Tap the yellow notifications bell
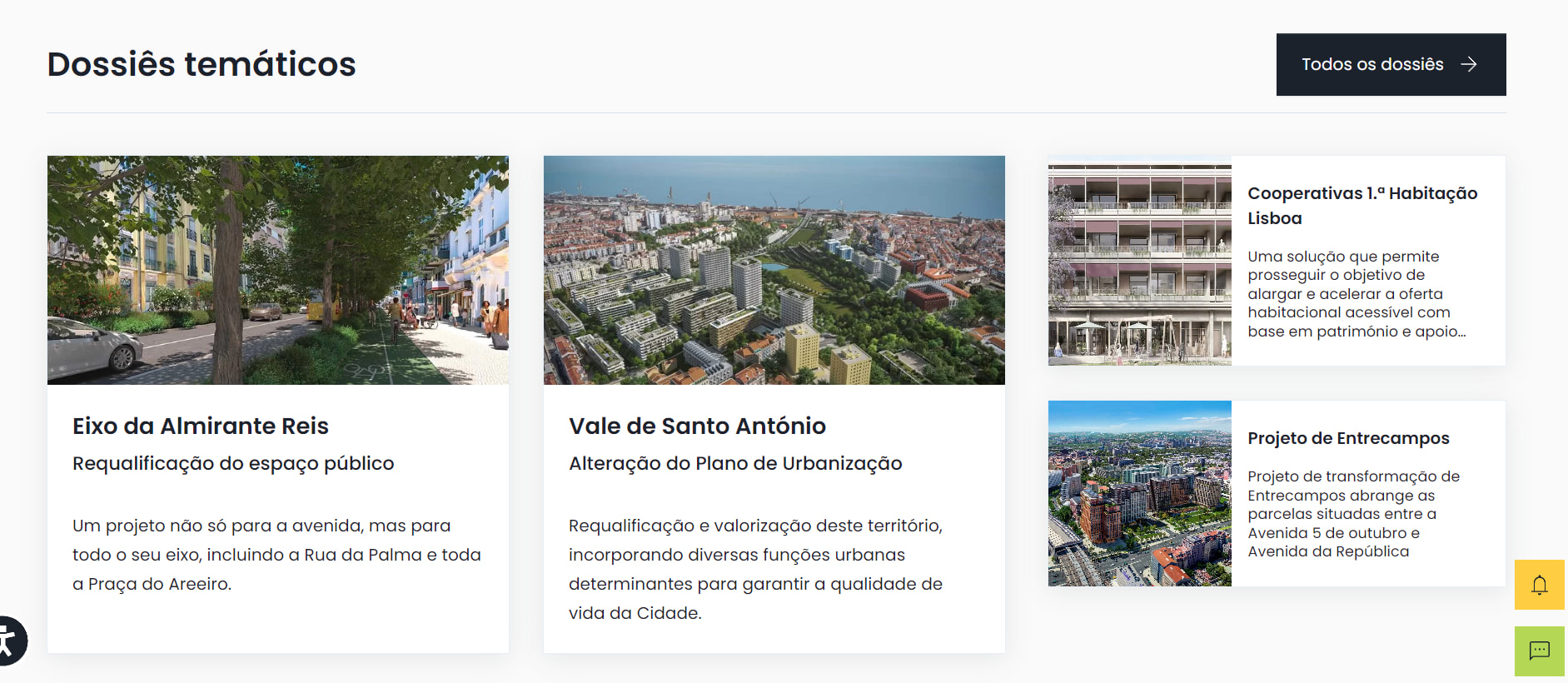This screenshot has height=683, width=1568. click(1539, 585)
